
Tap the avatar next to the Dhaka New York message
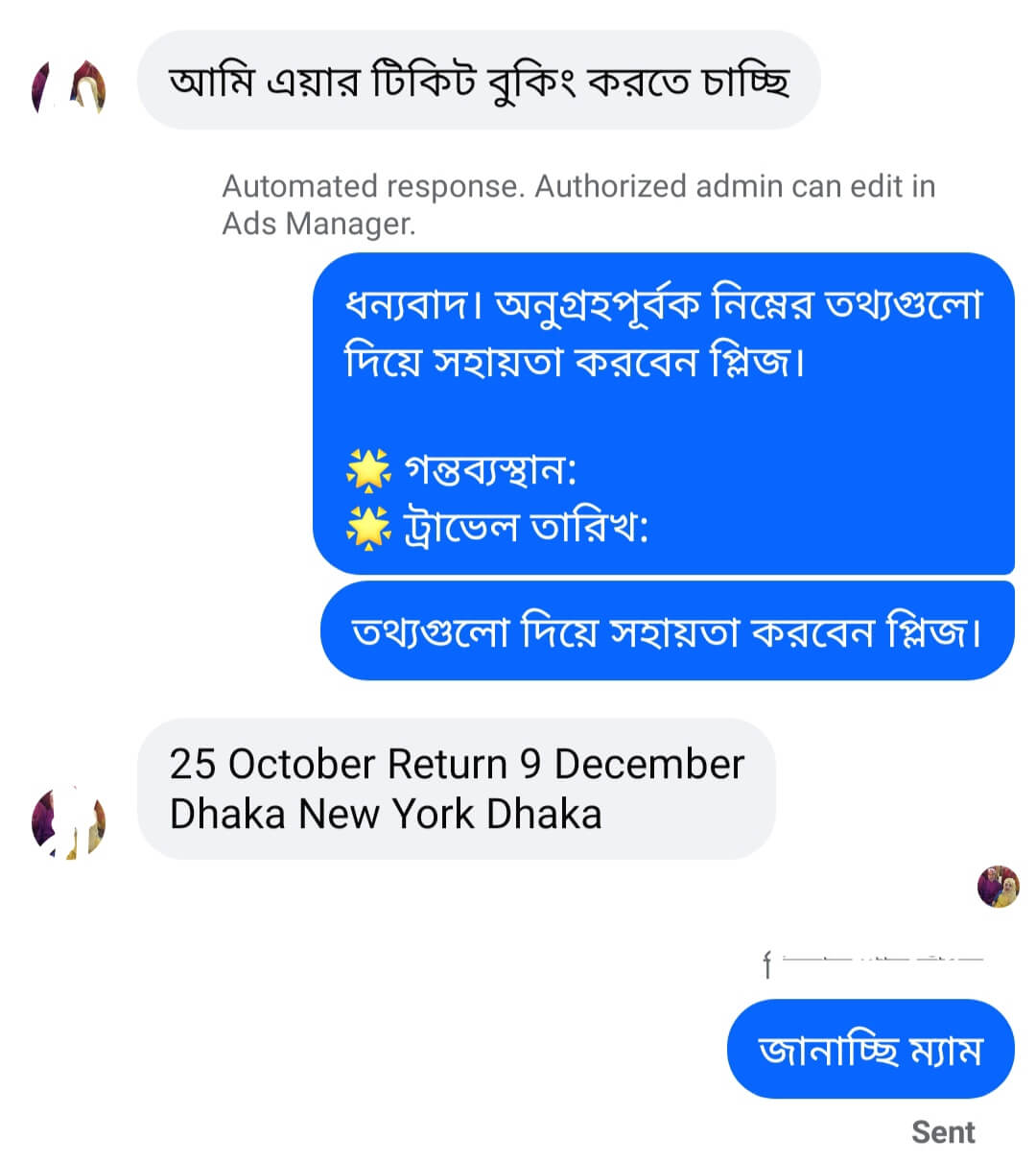tap(69, 822)
